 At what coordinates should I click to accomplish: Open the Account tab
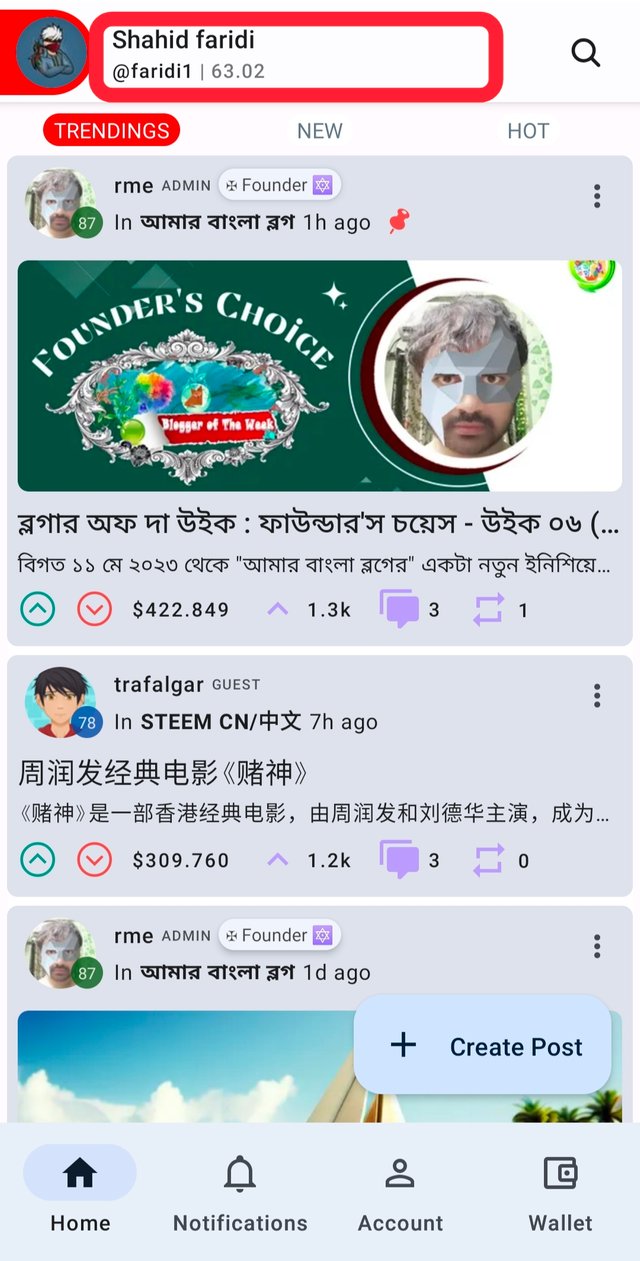pos(400,1193)
